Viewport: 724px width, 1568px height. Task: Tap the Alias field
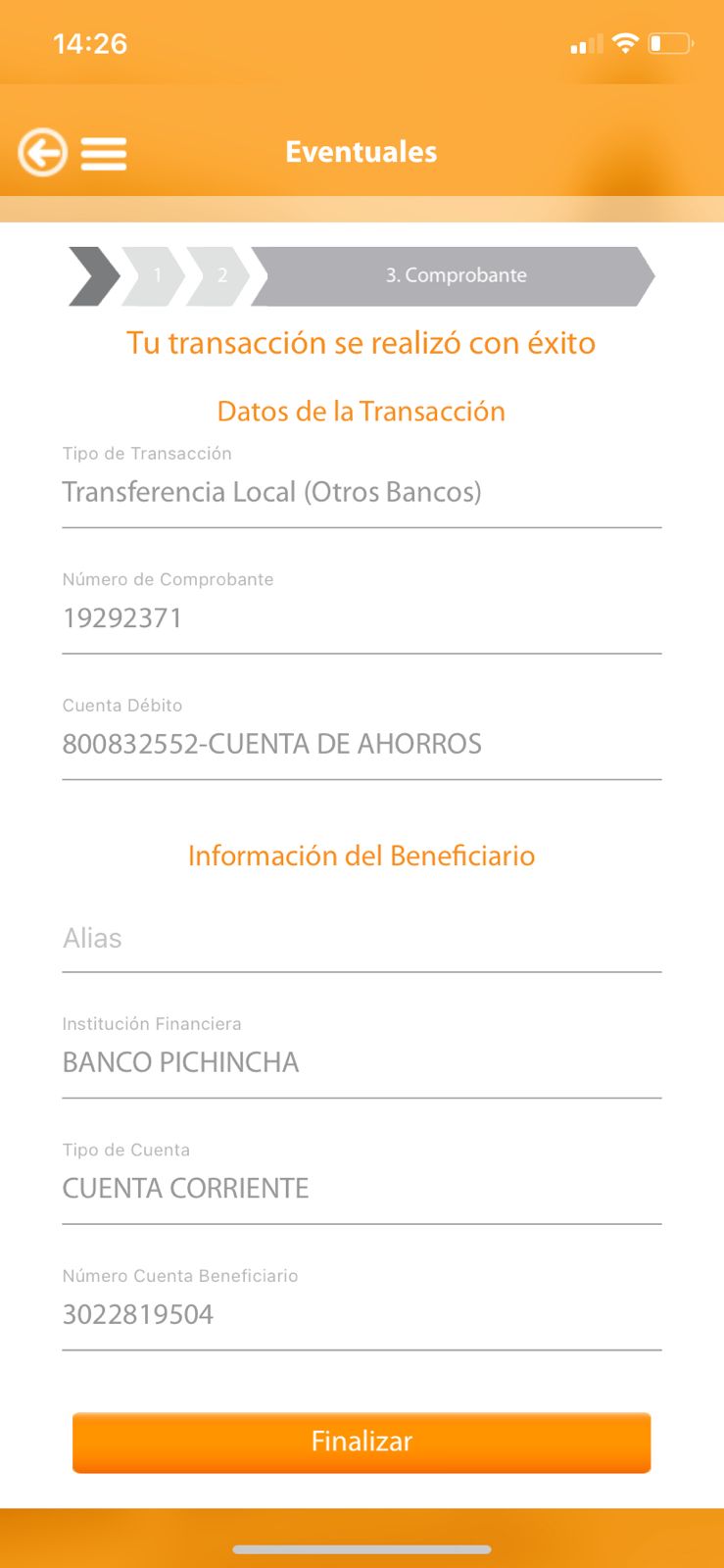coord(362,939)
